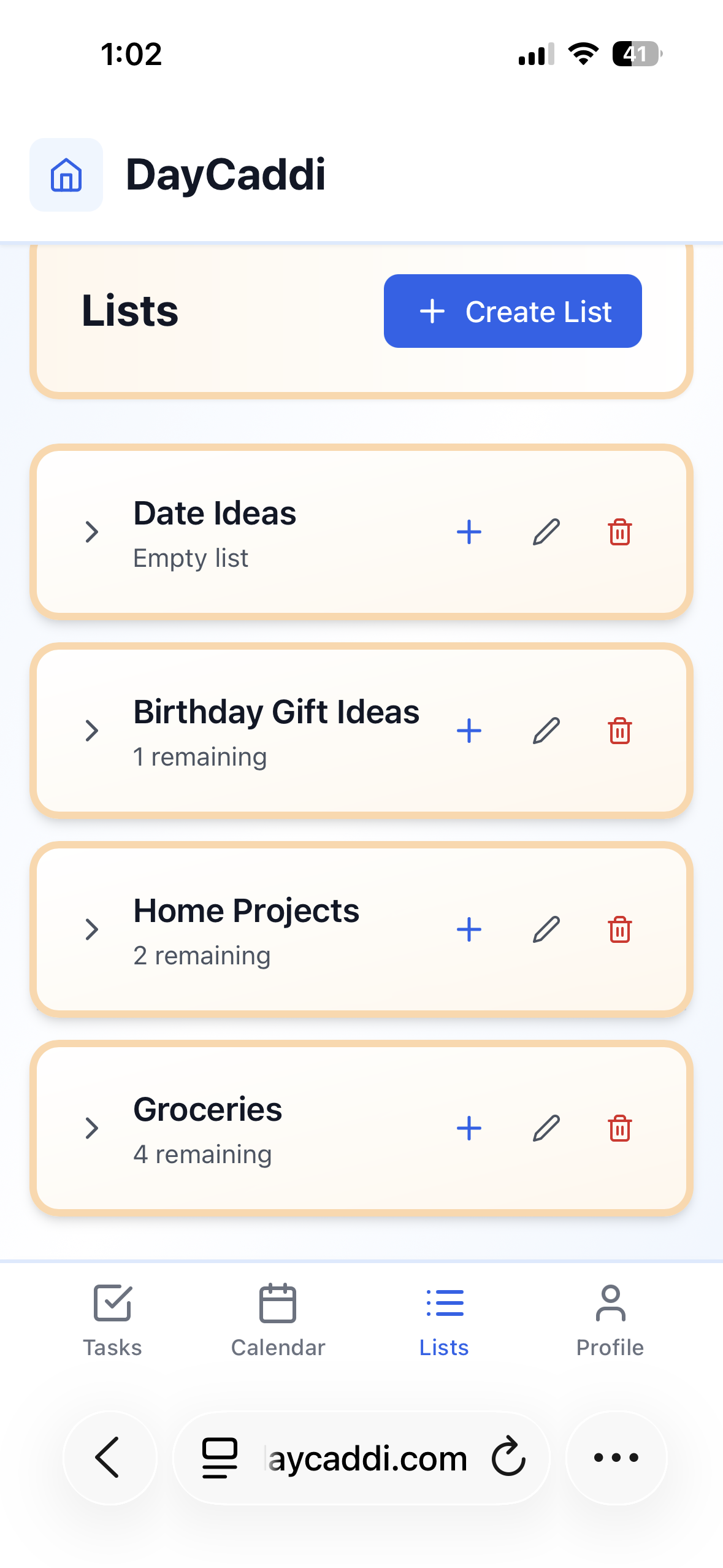Switch to the Tasks tab
The height and width of the screenshot is (1568, 723).
112,1313
